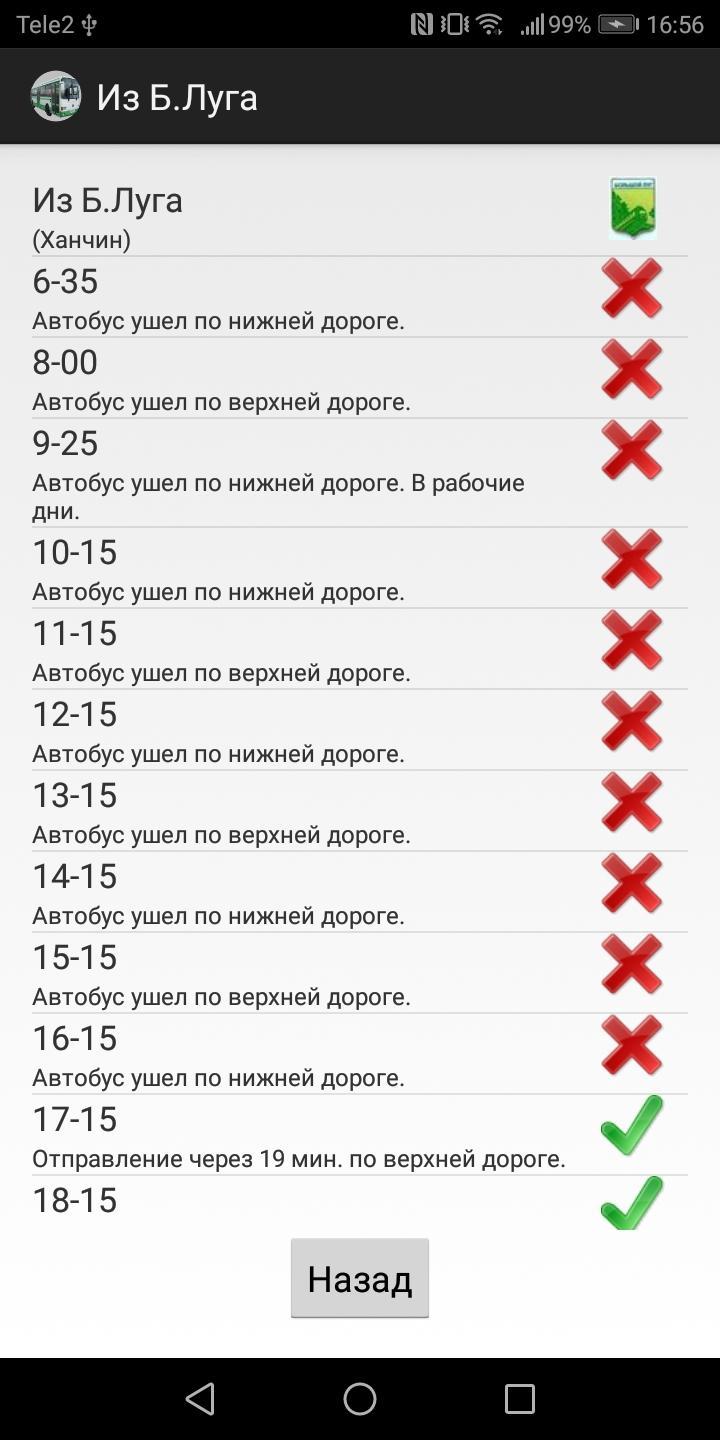Go to the system home screen
This screenshot has width=720, height=1440.
pyautogui.click(x=360, y=1398)
